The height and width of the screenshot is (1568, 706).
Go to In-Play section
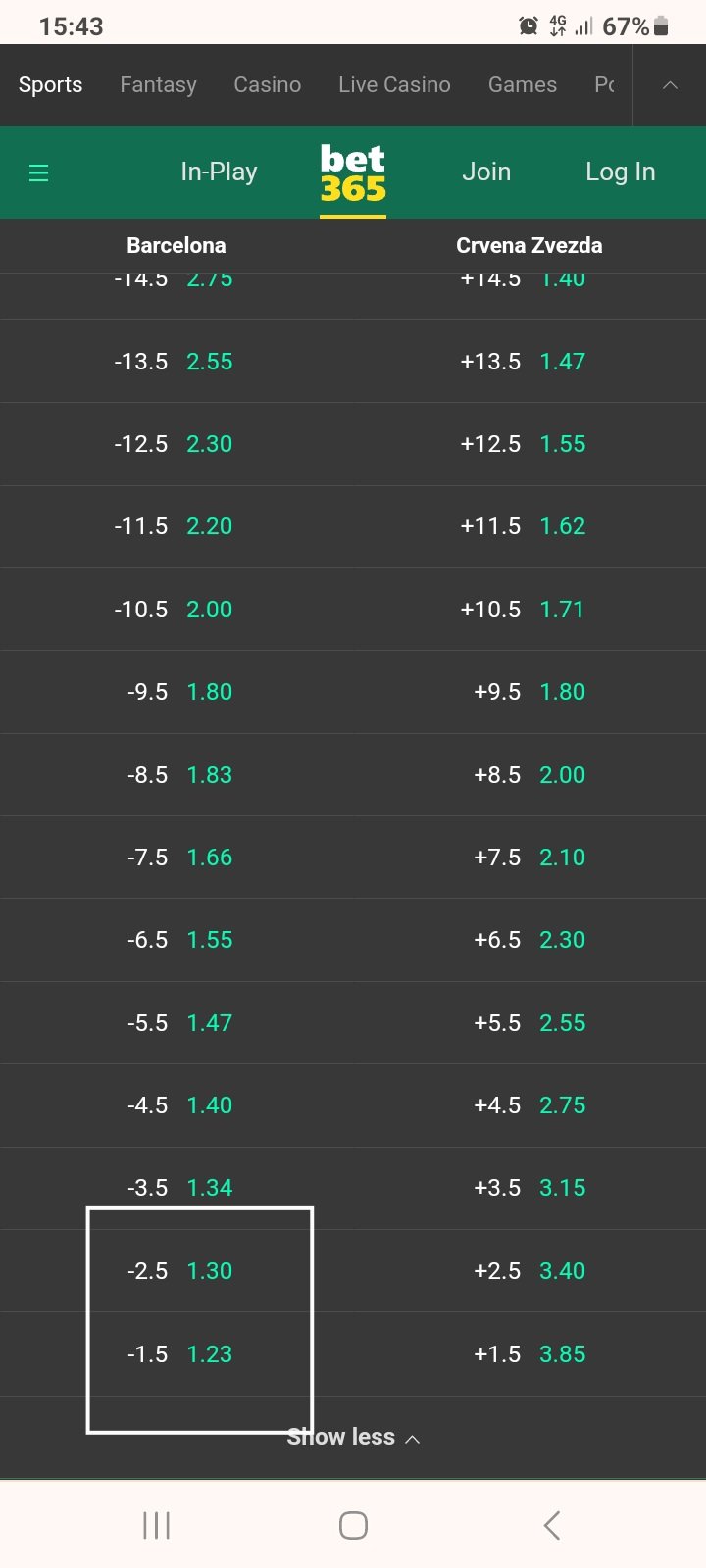[x=219, y=172]
